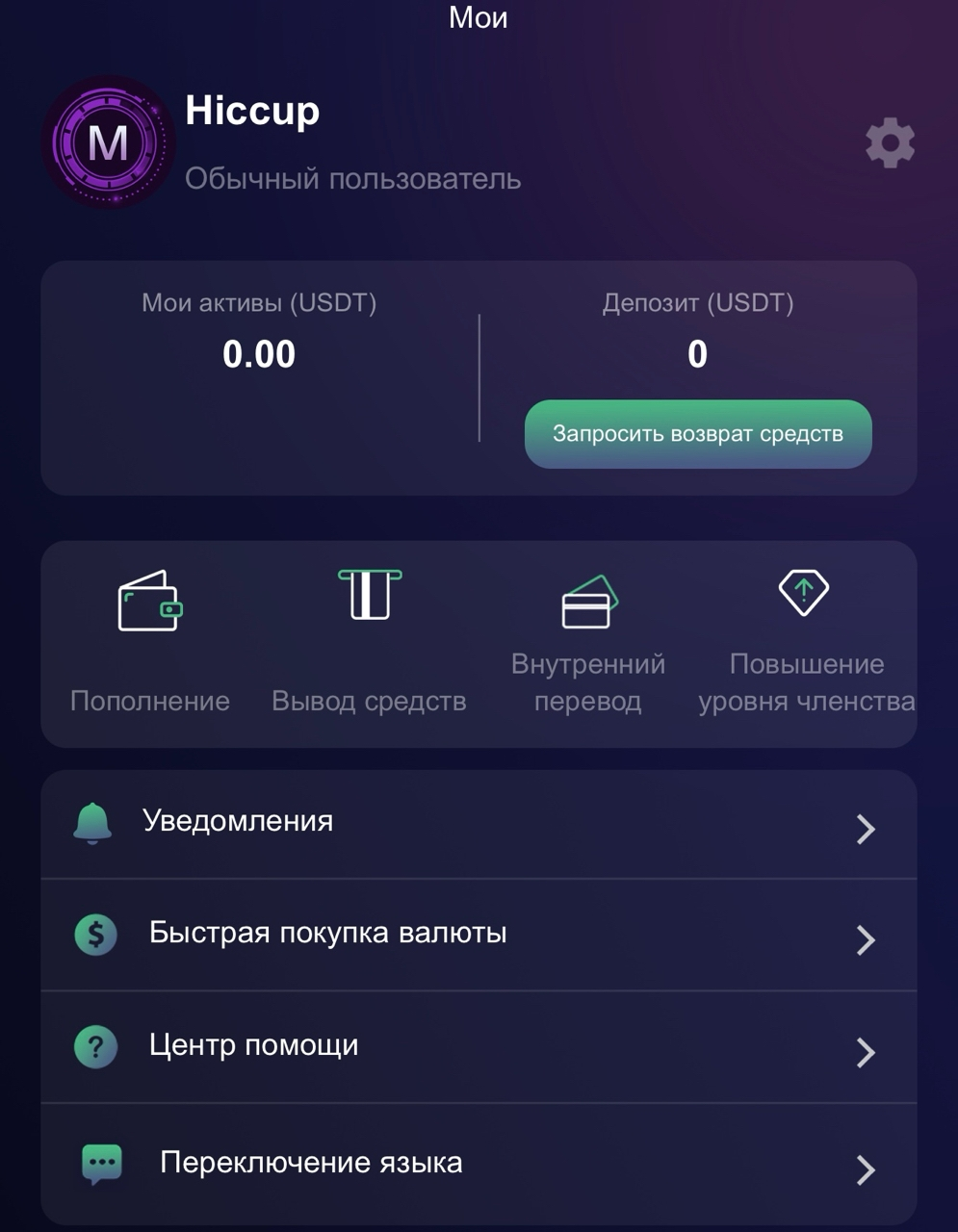
Task: Click the green bell notifications icon
Action: (x=93, y=821)
